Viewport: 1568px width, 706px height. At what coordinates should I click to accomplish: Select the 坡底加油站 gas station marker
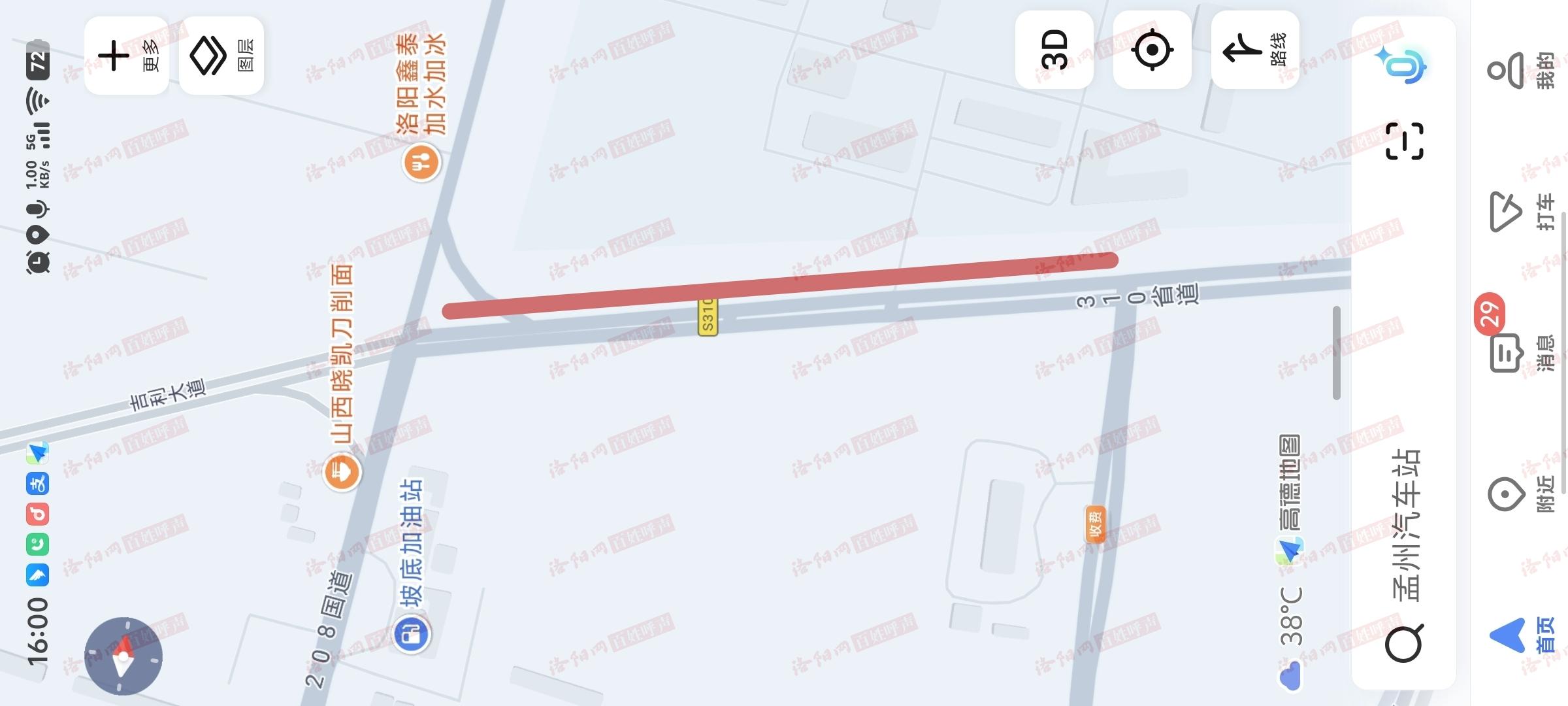point(411,633)
